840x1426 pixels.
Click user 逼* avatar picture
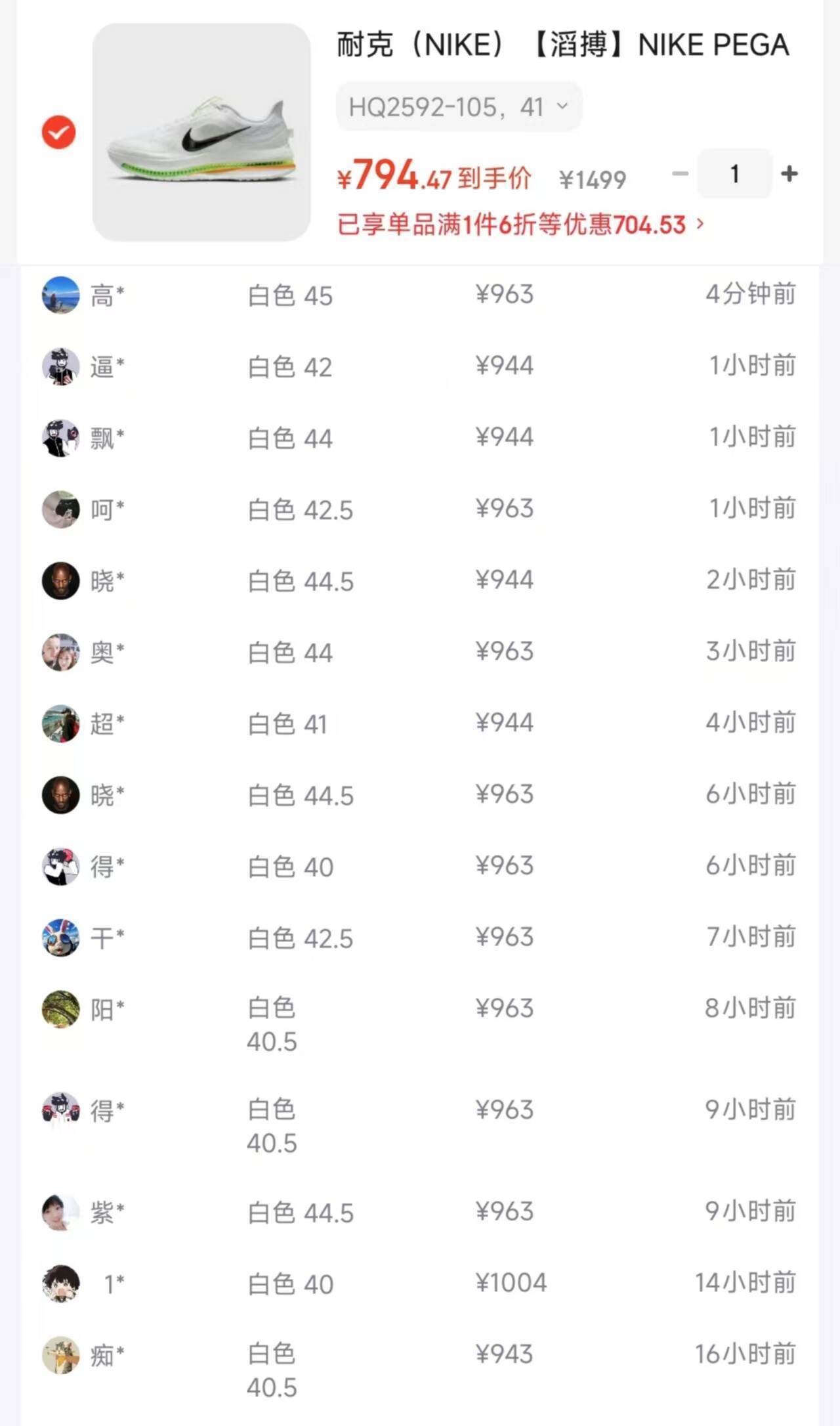click(60, 367)
